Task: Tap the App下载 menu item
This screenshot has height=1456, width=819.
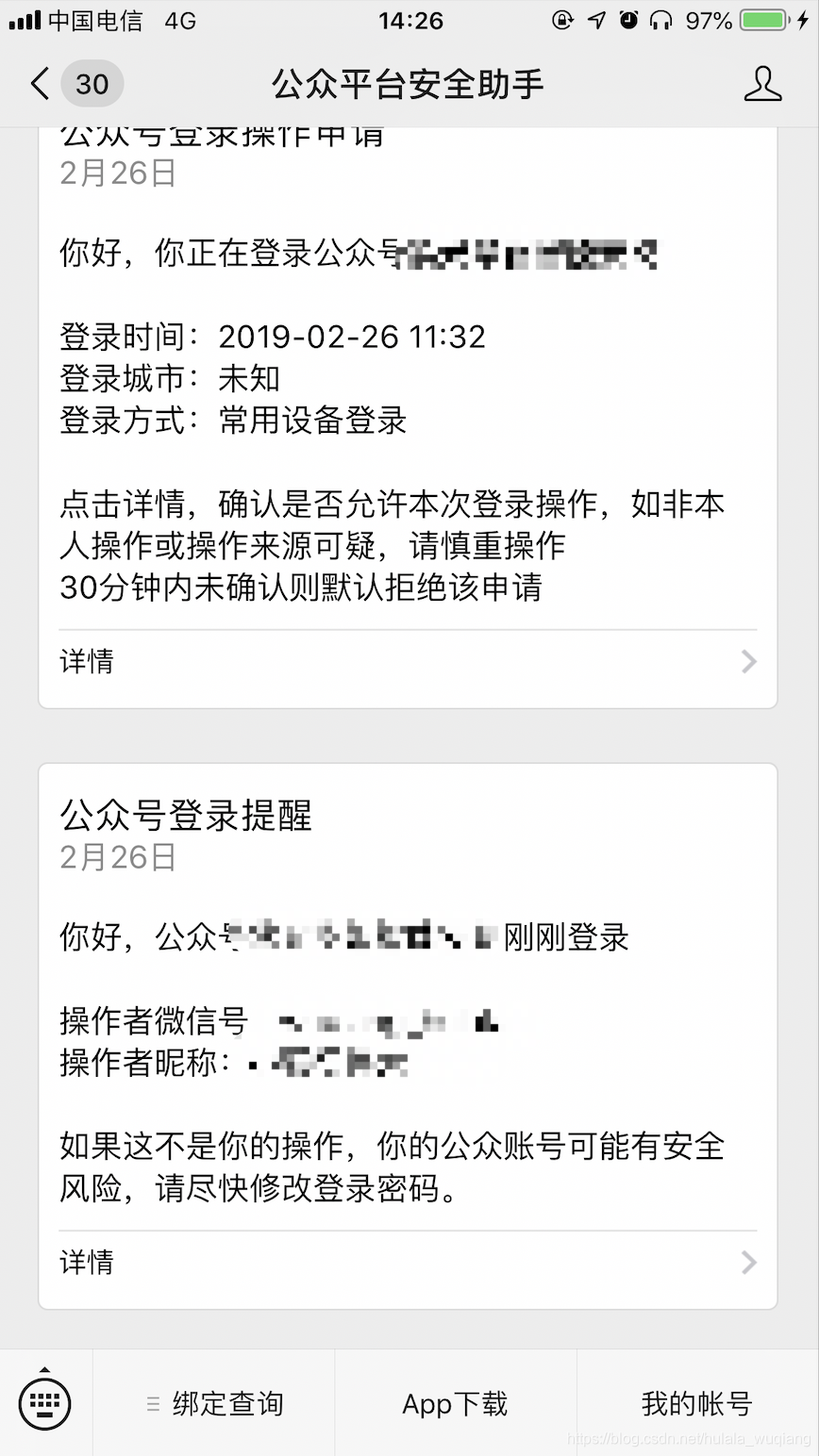Action: [456, 1403]
